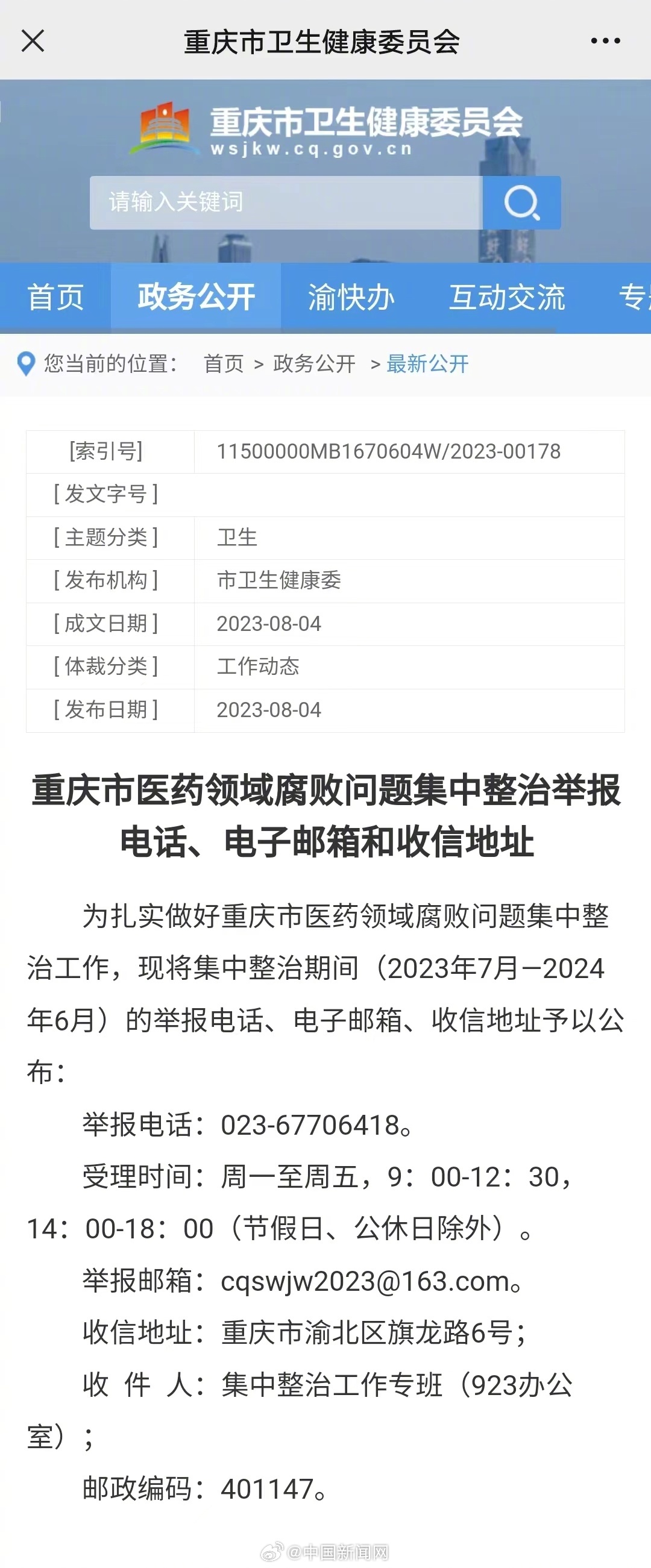
Task: Switch to the 首页 navigation tab
Action: pos(55,298)
